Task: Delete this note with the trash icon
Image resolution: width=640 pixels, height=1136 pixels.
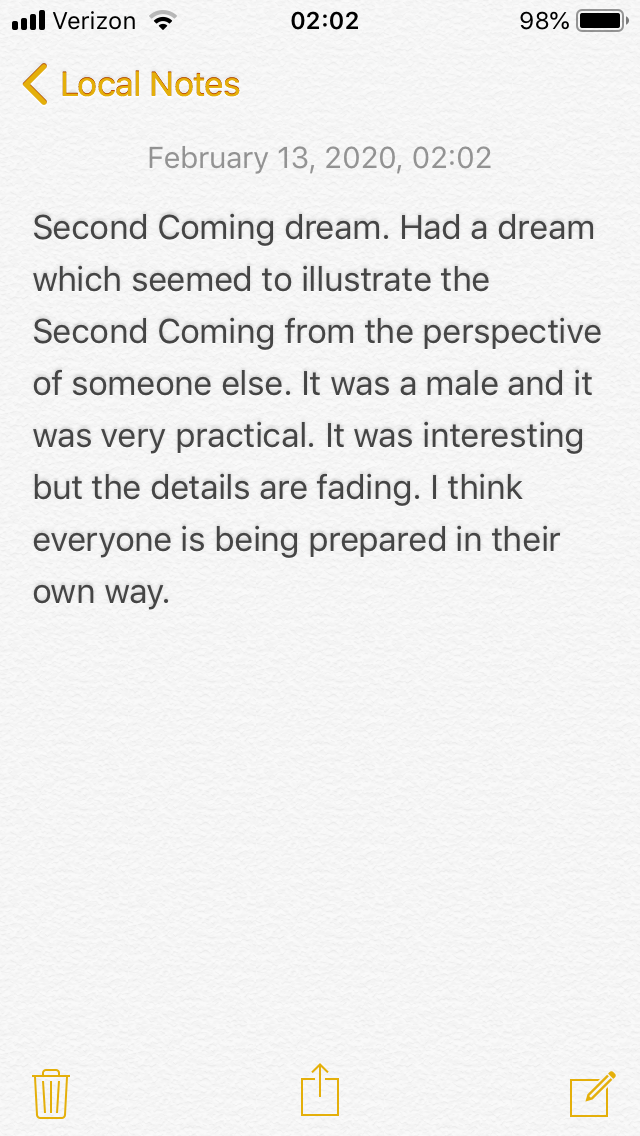Action: pyautogui.click(x=51, y=1093)
